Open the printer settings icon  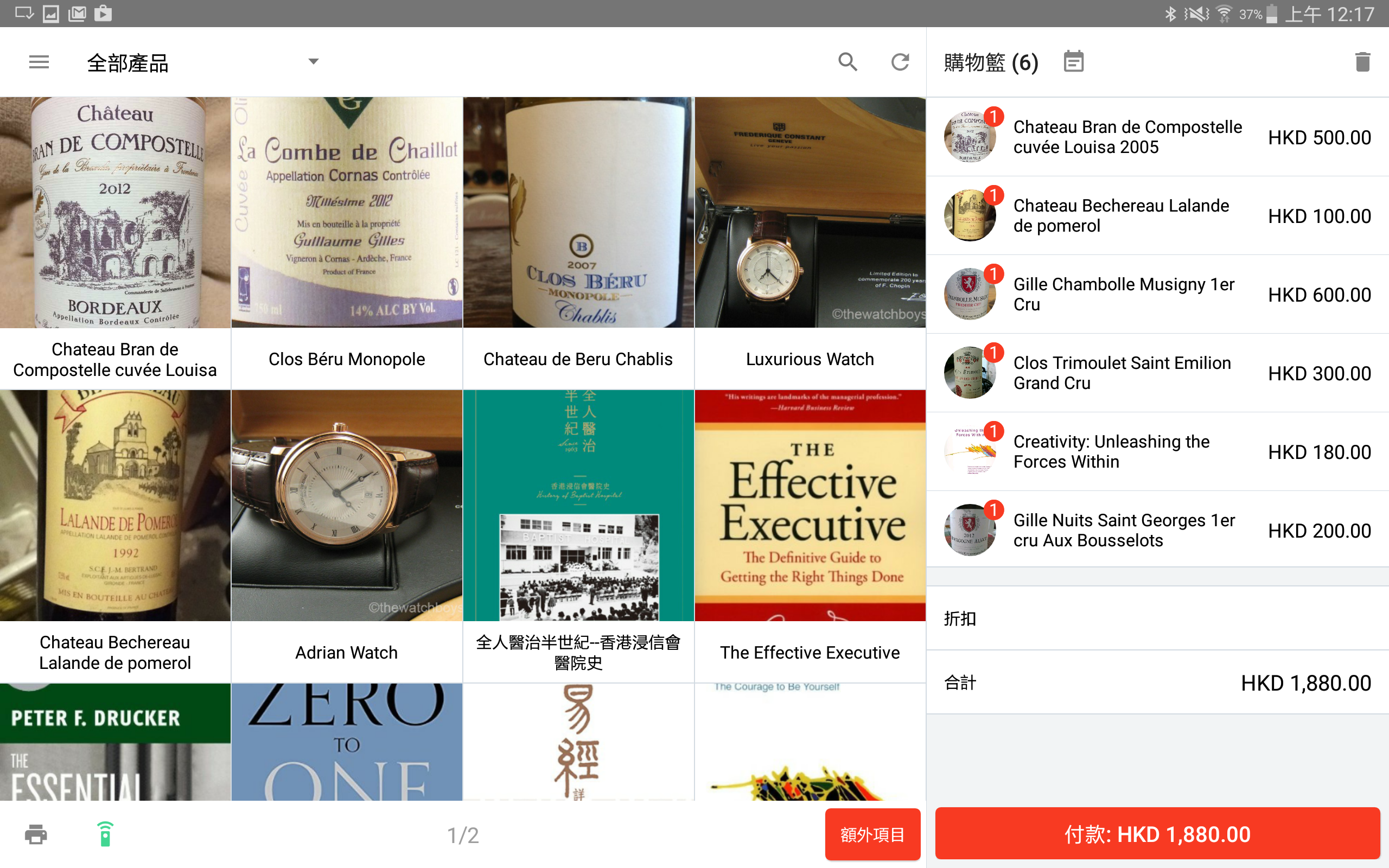pyautogui.click(x=36, y=834)
